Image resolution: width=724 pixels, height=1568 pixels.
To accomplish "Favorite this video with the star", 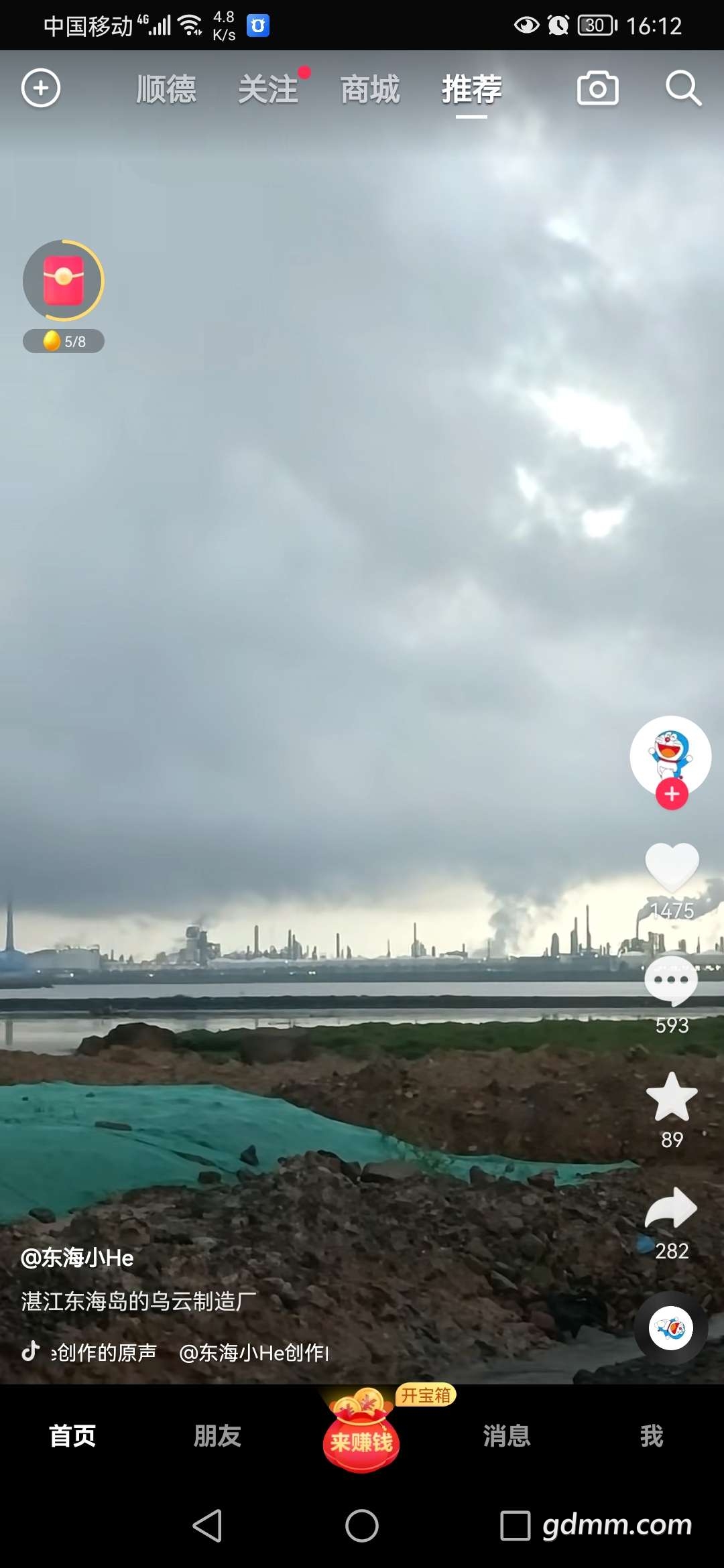I will tap(672, 1098).
